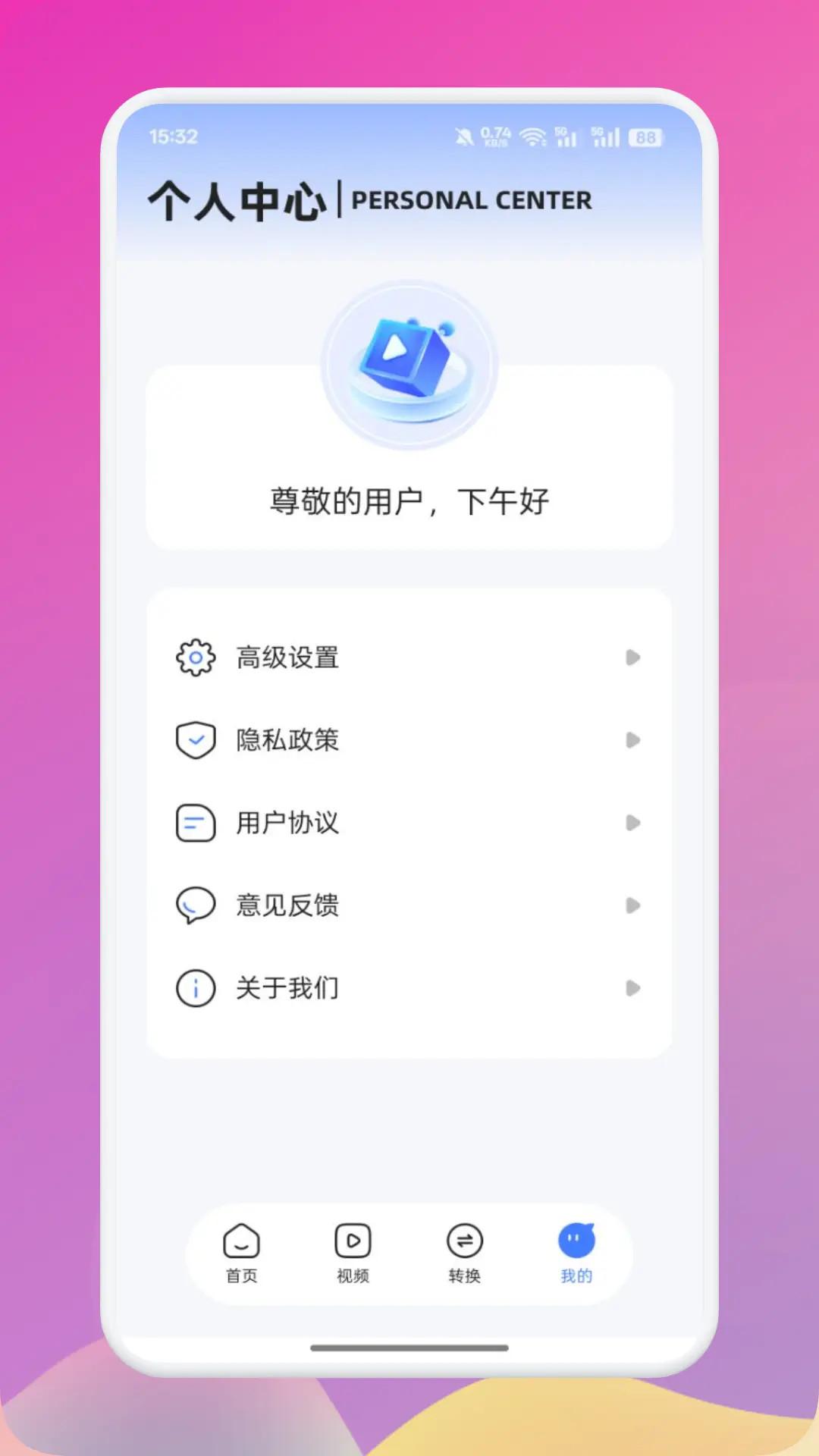Select the 高级设置 gear icon
The image size is (819, 1456).
click(x=195, y=657)
